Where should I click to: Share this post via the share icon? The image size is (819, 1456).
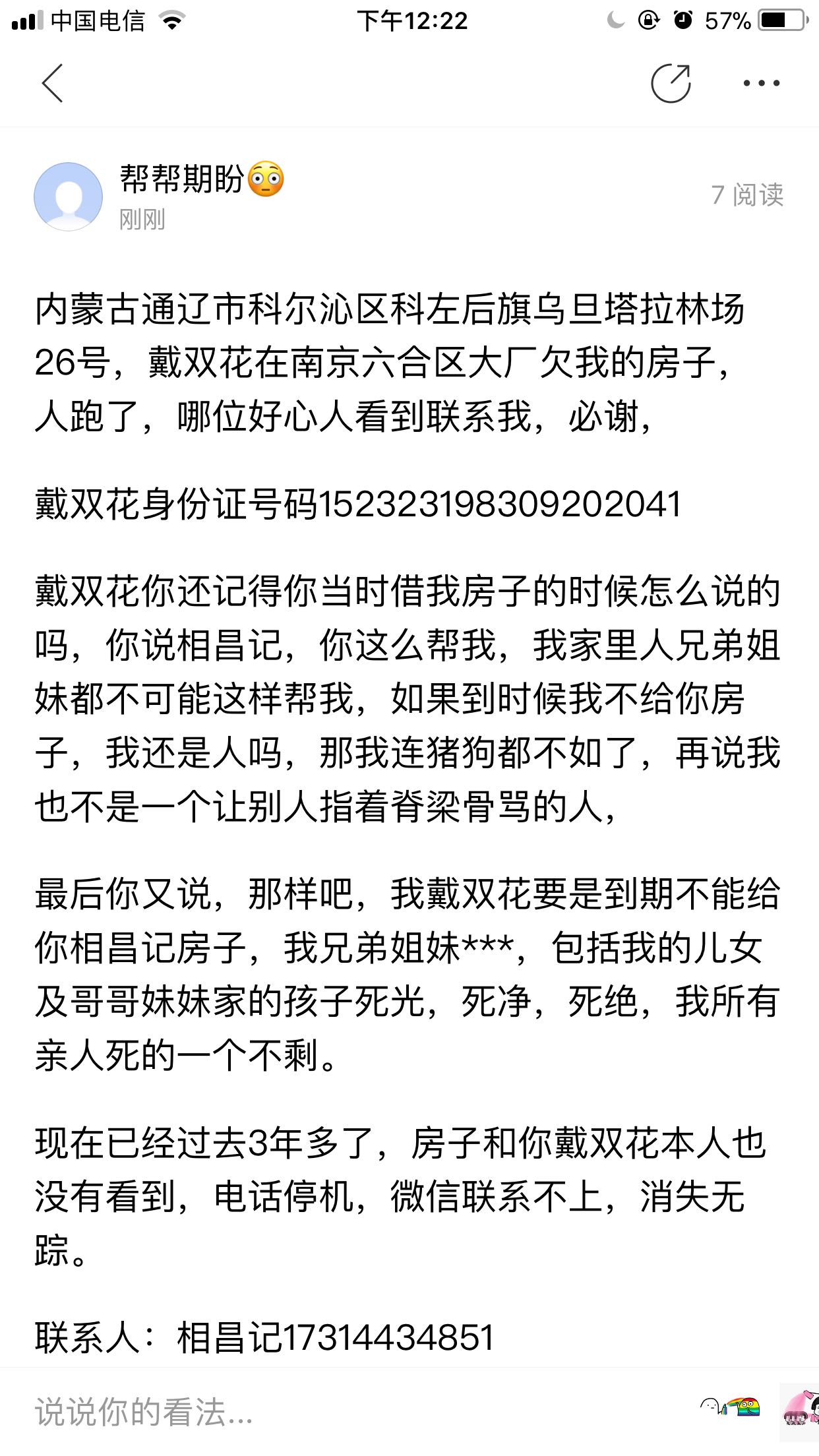coord(671,83)
